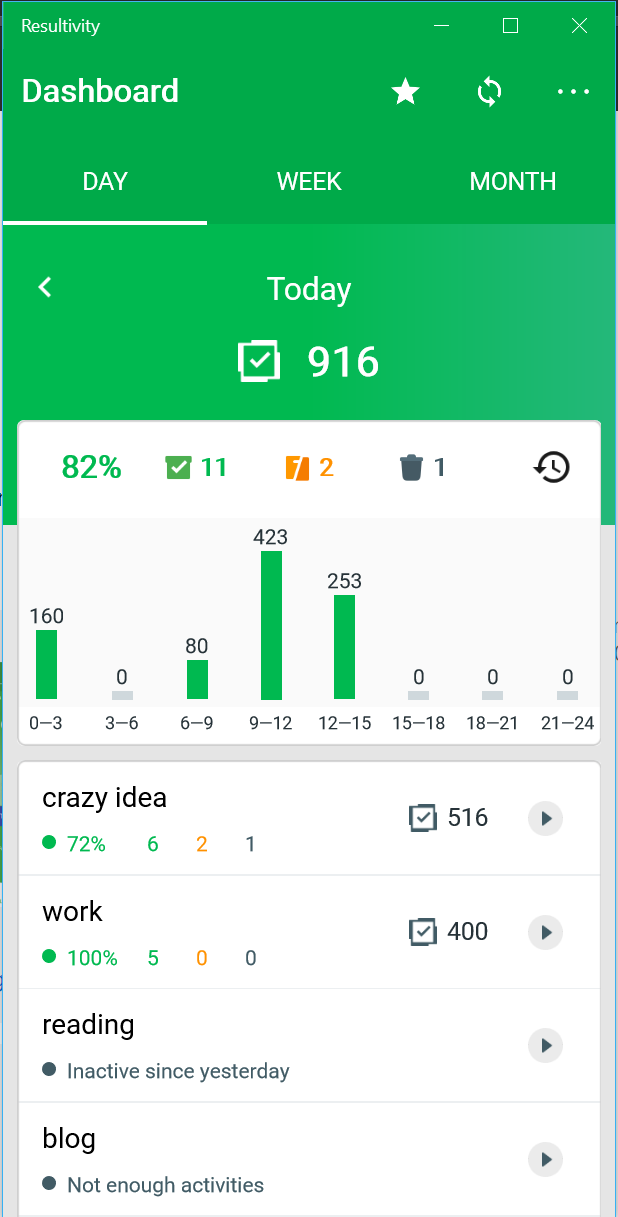The height and width of the screenshot is (1217, 618).
Task: Start the work activity
Action: (545, 932)
